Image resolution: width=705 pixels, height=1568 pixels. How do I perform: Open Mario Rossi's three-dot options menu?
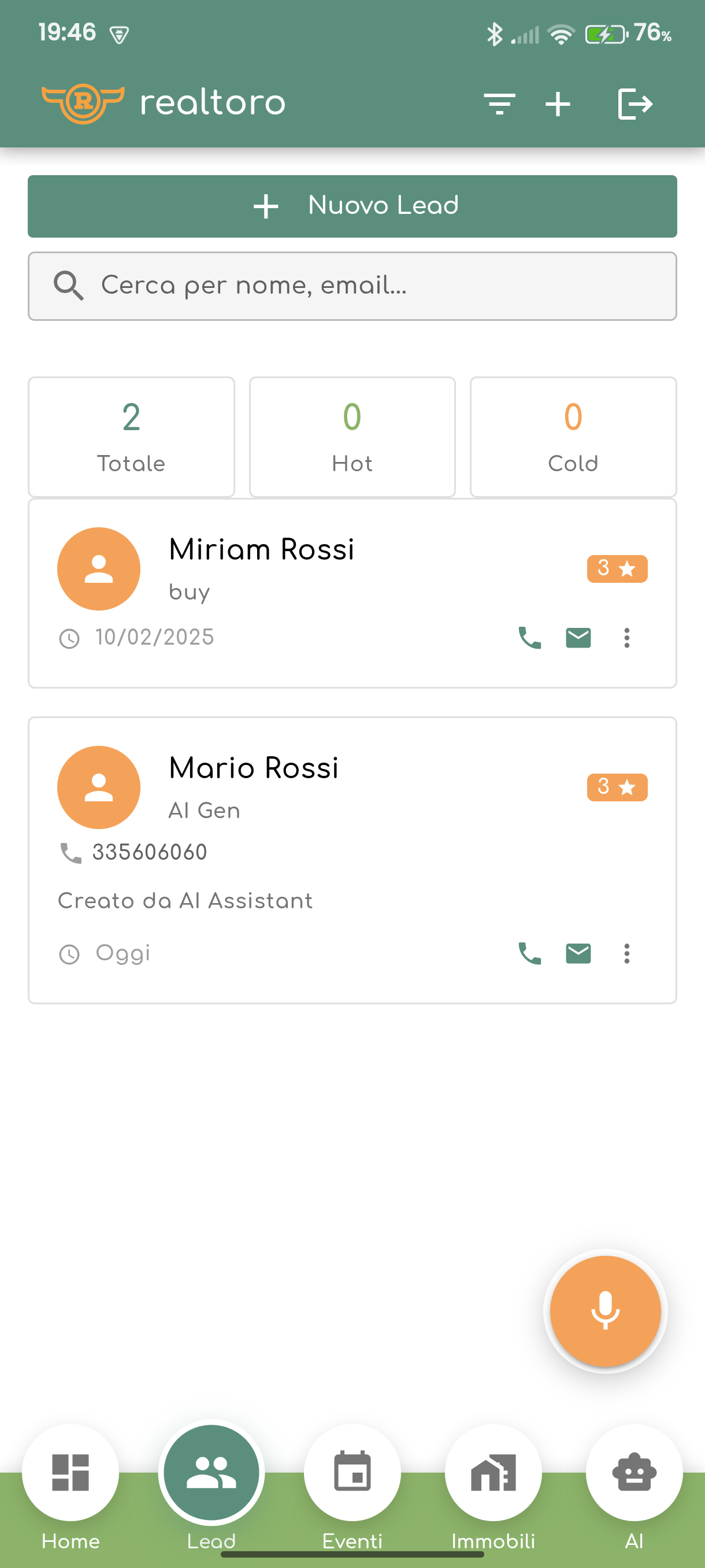pyautogui.click(x=626, y=953)
